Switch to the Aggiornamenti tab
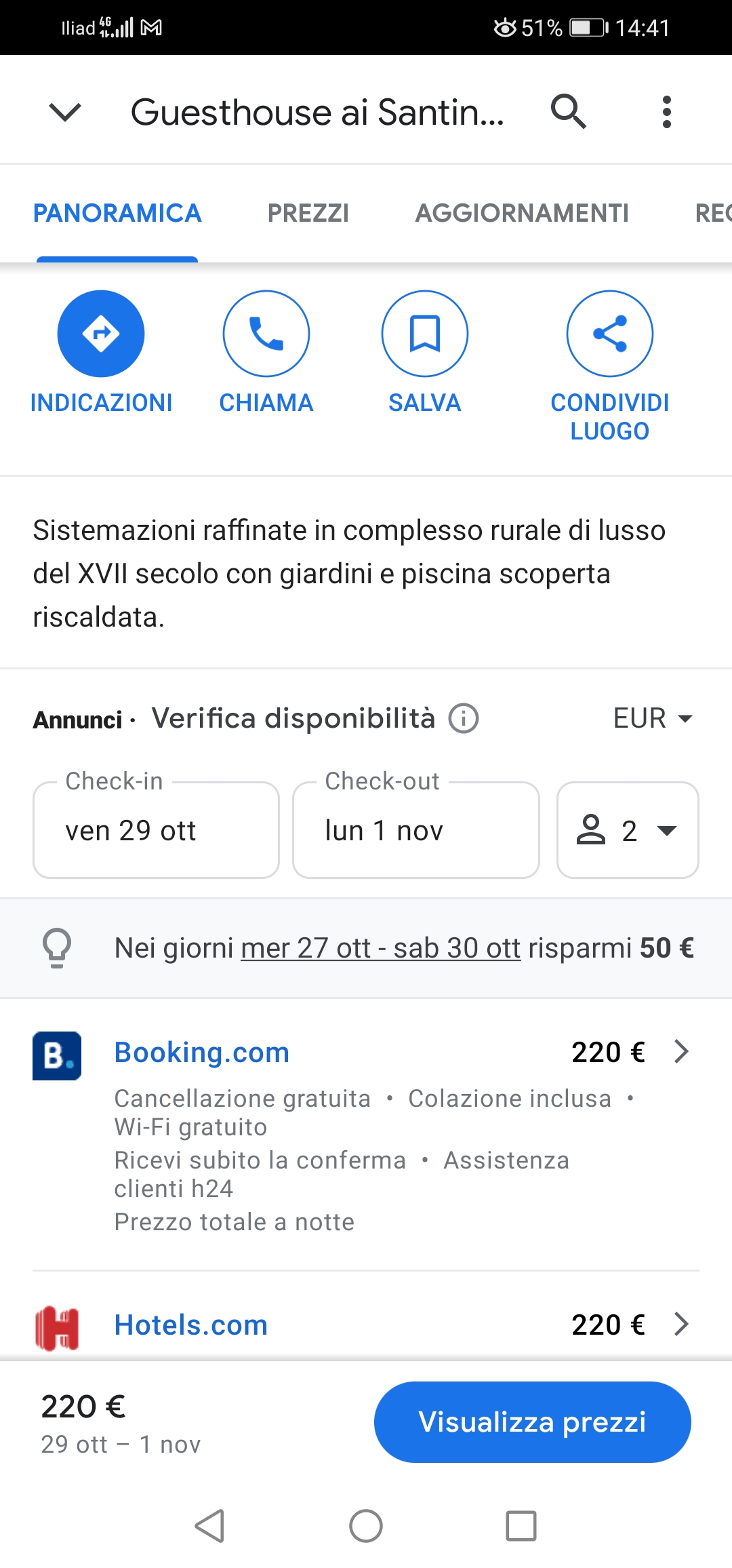 pos(522,213)
